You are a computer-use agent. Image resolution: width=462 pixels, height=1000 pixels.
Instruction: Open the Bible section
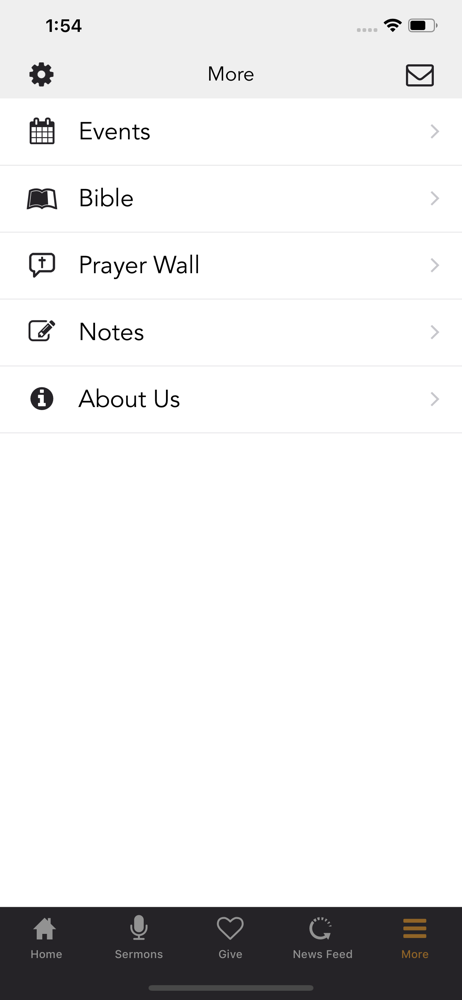click(231, 198)
